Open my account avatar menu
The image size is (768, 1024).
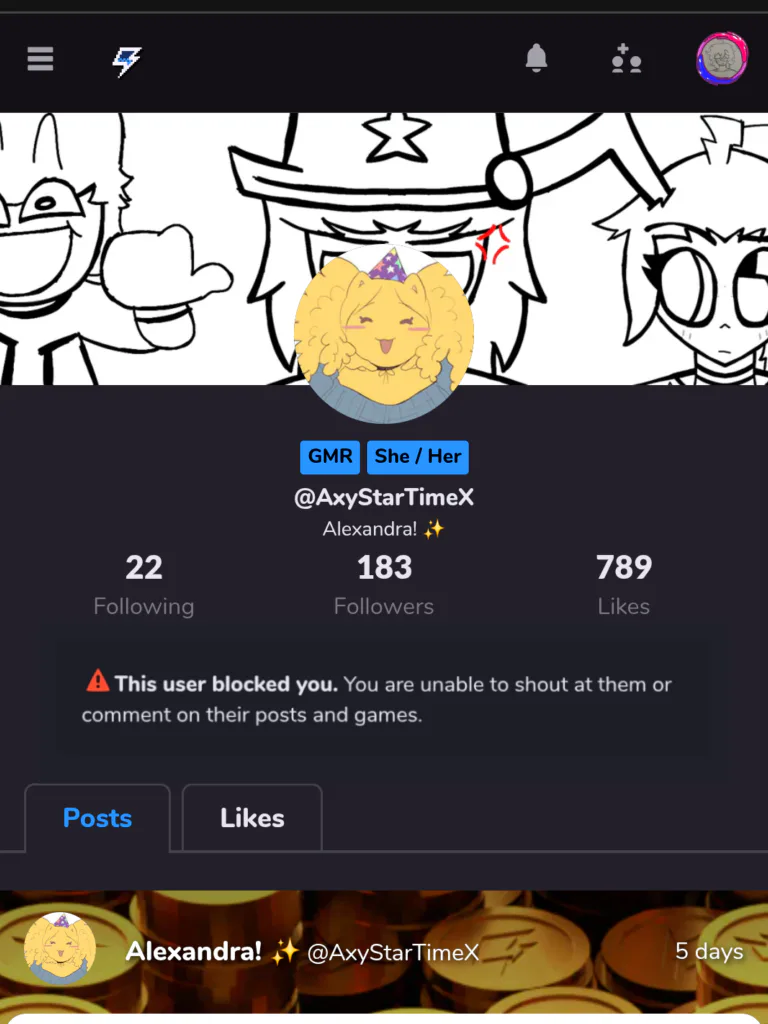coord(721,59)
